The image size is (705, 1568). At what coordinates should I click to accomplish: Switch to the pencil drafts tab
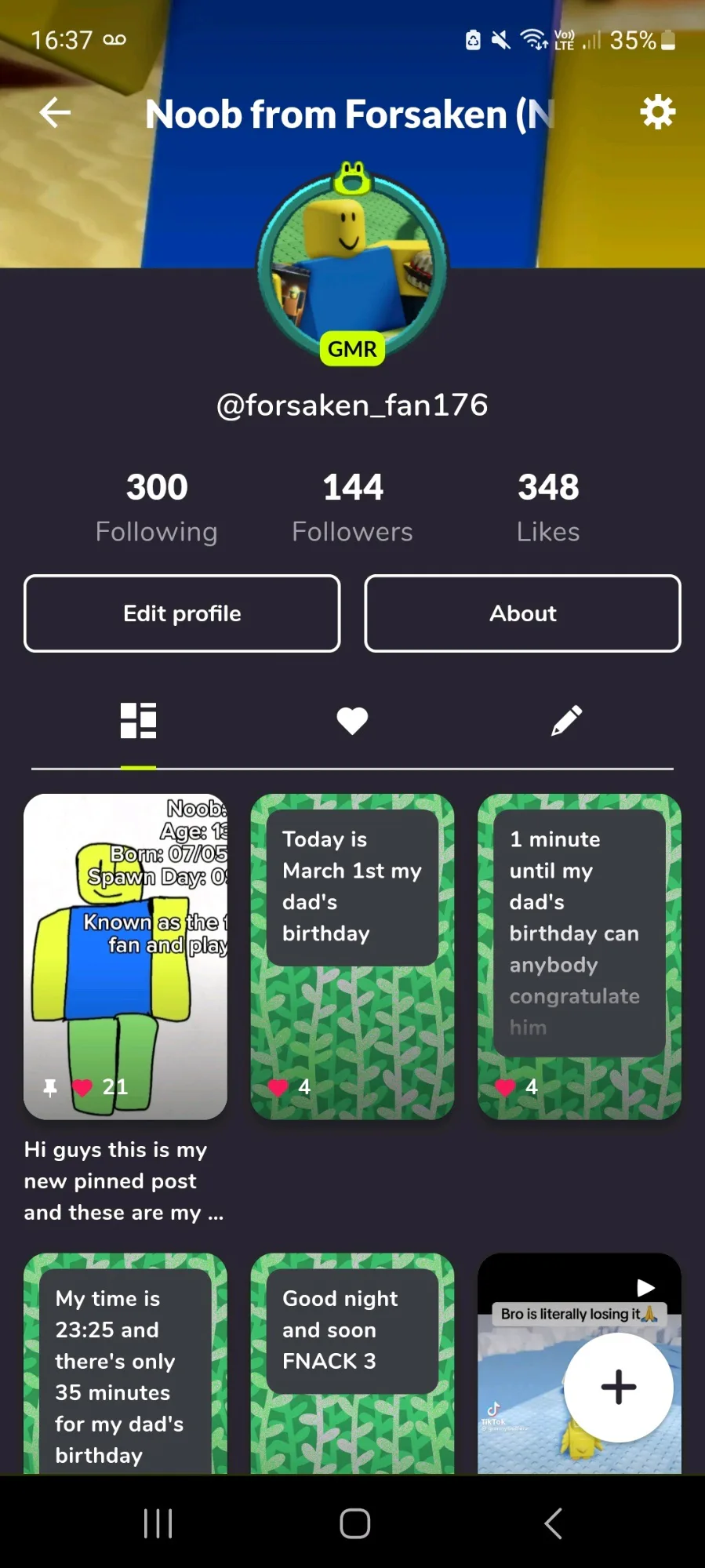(x=566, y=721)
